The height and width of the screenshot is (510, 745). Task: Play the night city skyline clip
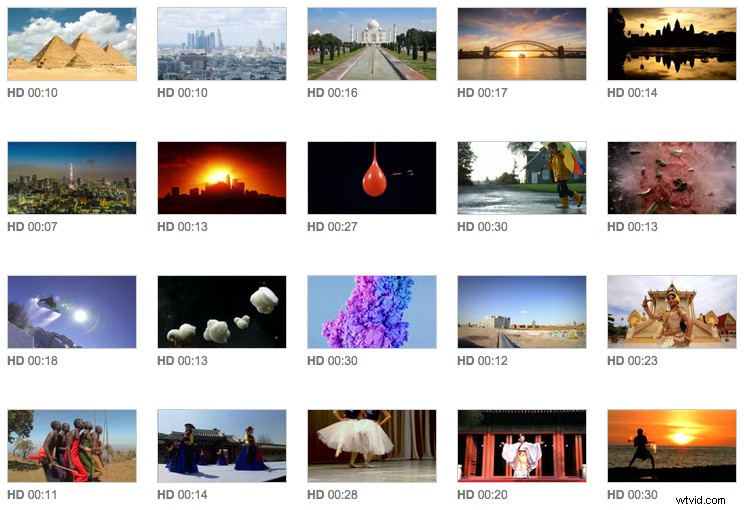72,178
